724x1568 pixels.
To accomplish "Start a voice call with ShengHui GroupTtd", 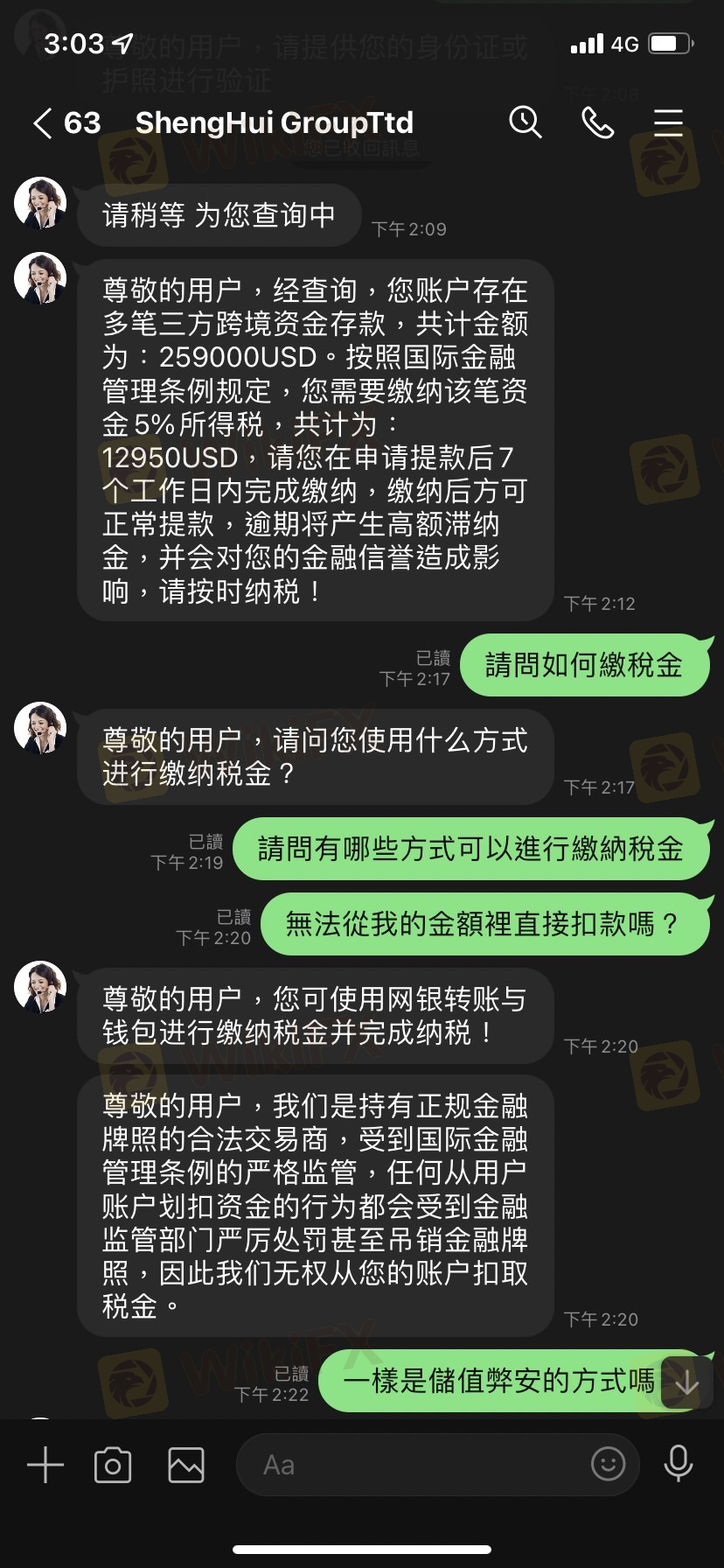I will 598,123.
